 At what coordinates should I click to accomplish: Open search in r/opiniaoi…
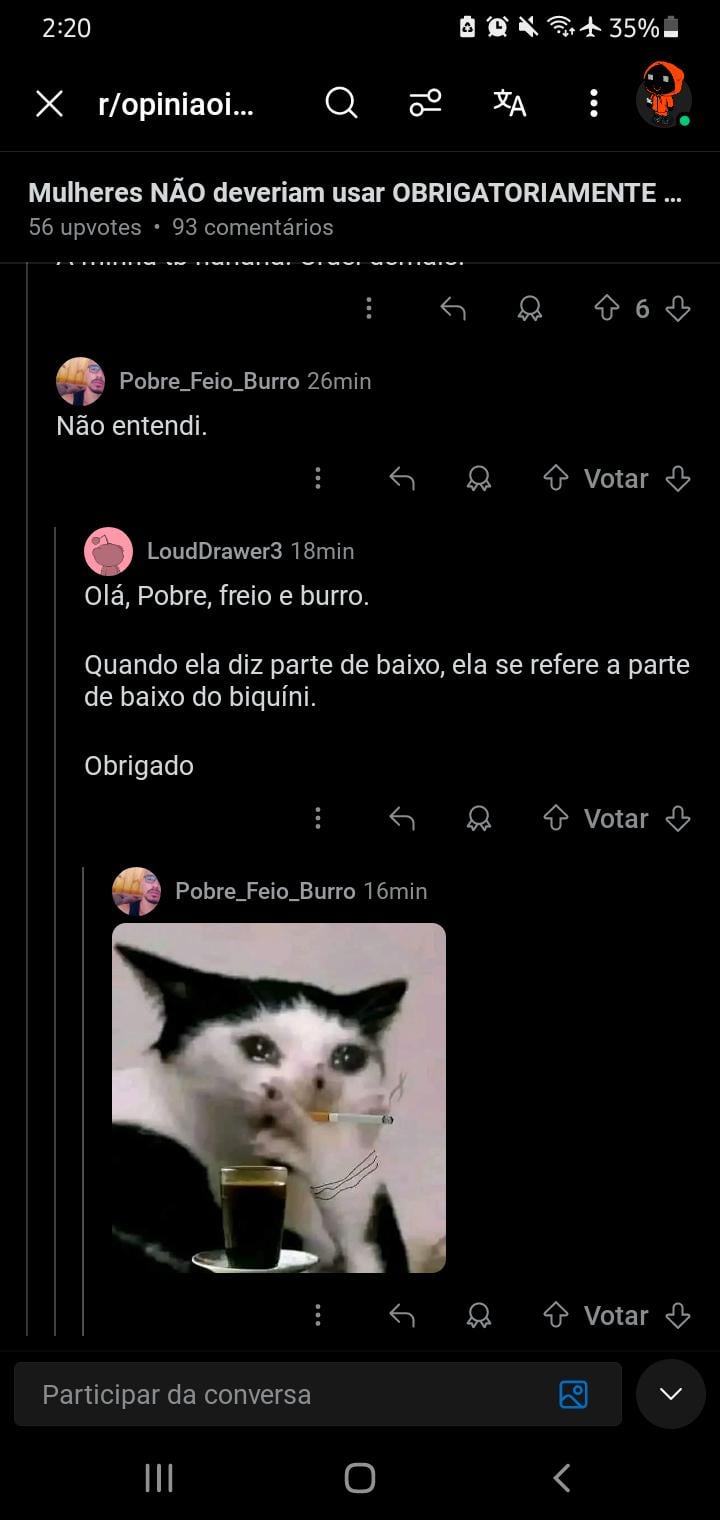pyautogui.click(x=341, y=103)
